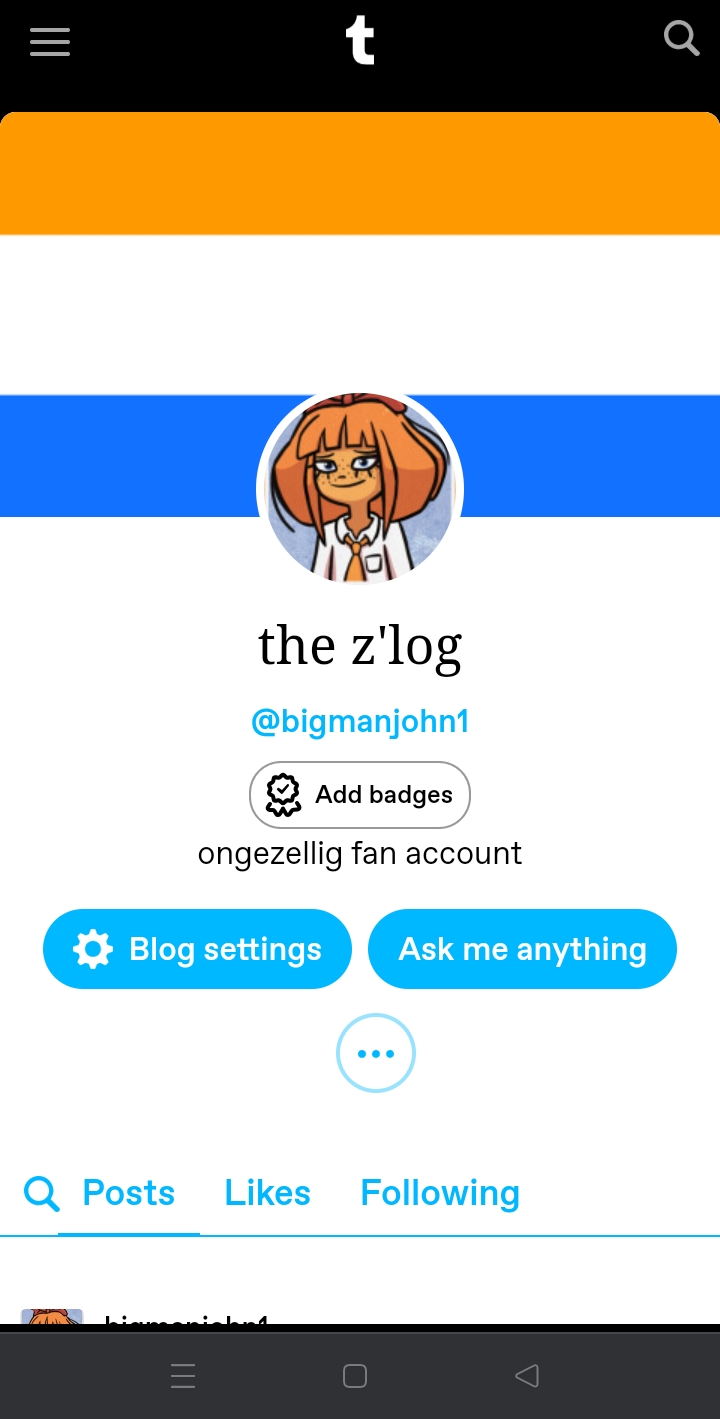The image size is (720, 1419).
Task: Tap the Add badges button
Action: click(x=360, y=795)
